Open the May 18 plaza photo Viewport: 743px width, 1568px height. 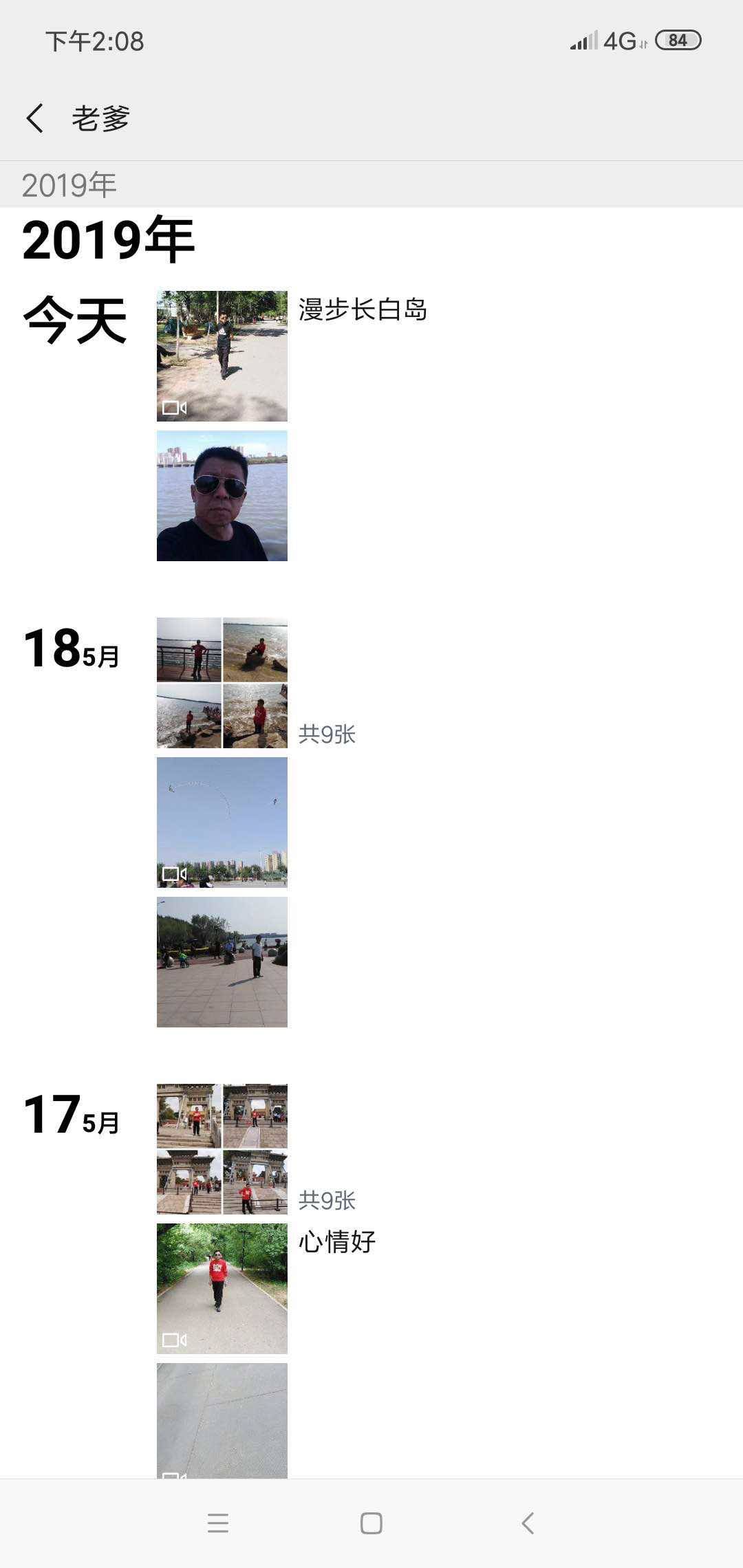point(222,961)
